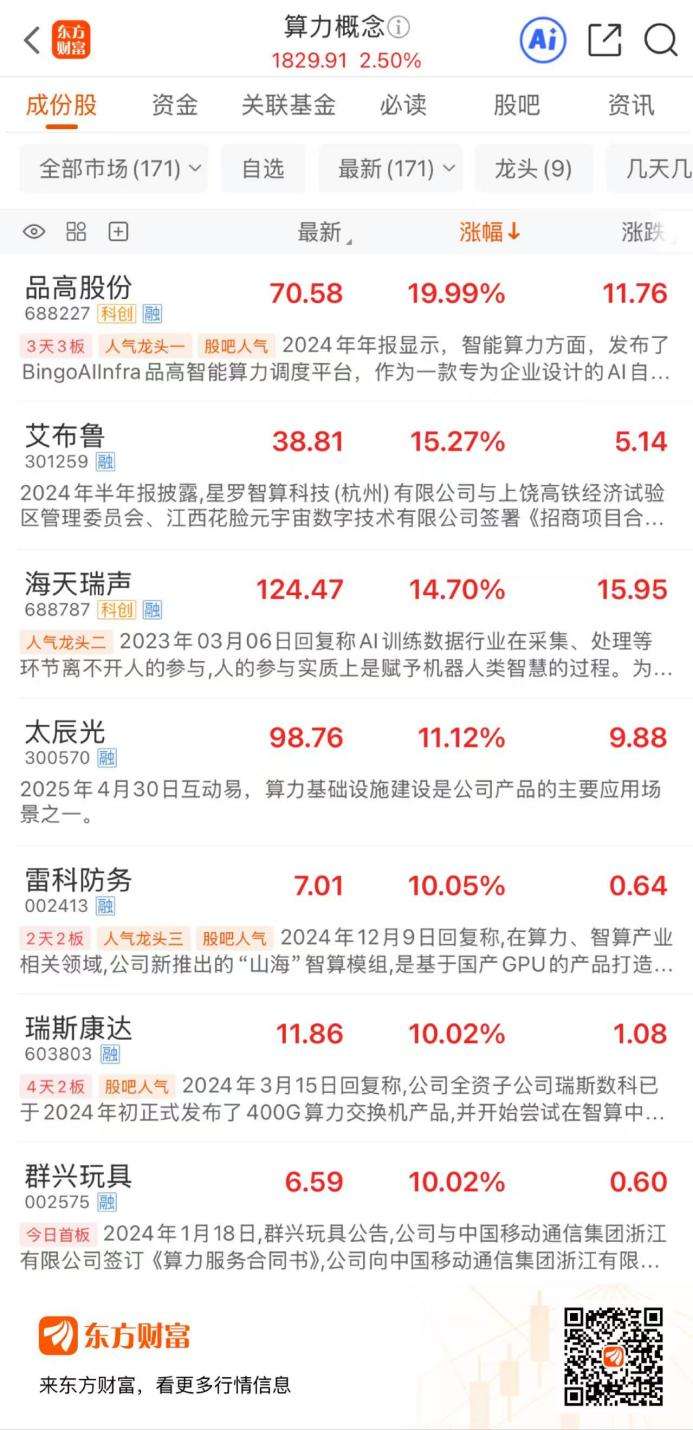Filter by 自选 chip
This screenshot has height=1430, width=693.
coord(263,169)
